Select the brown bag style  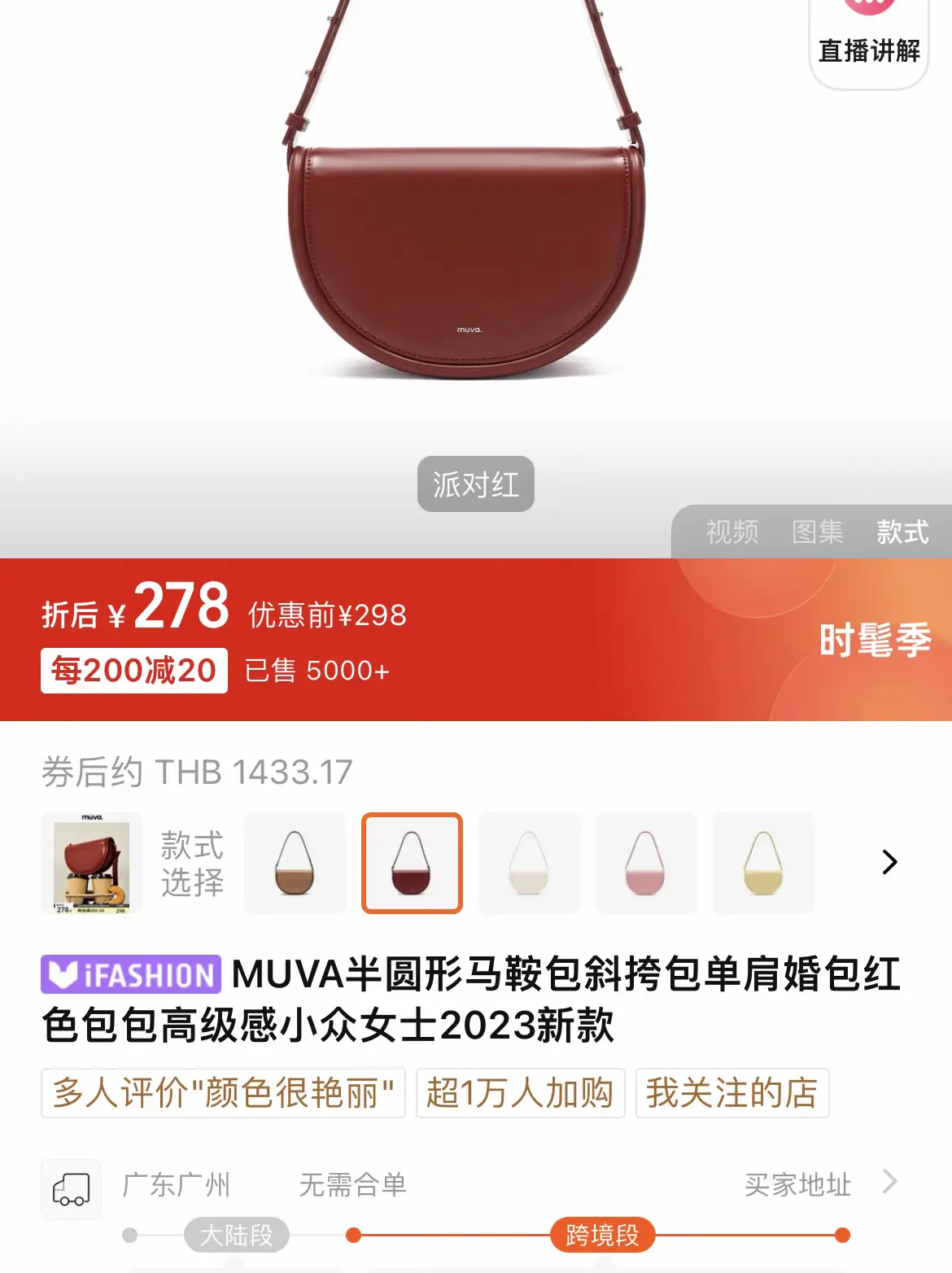(295, 863)
